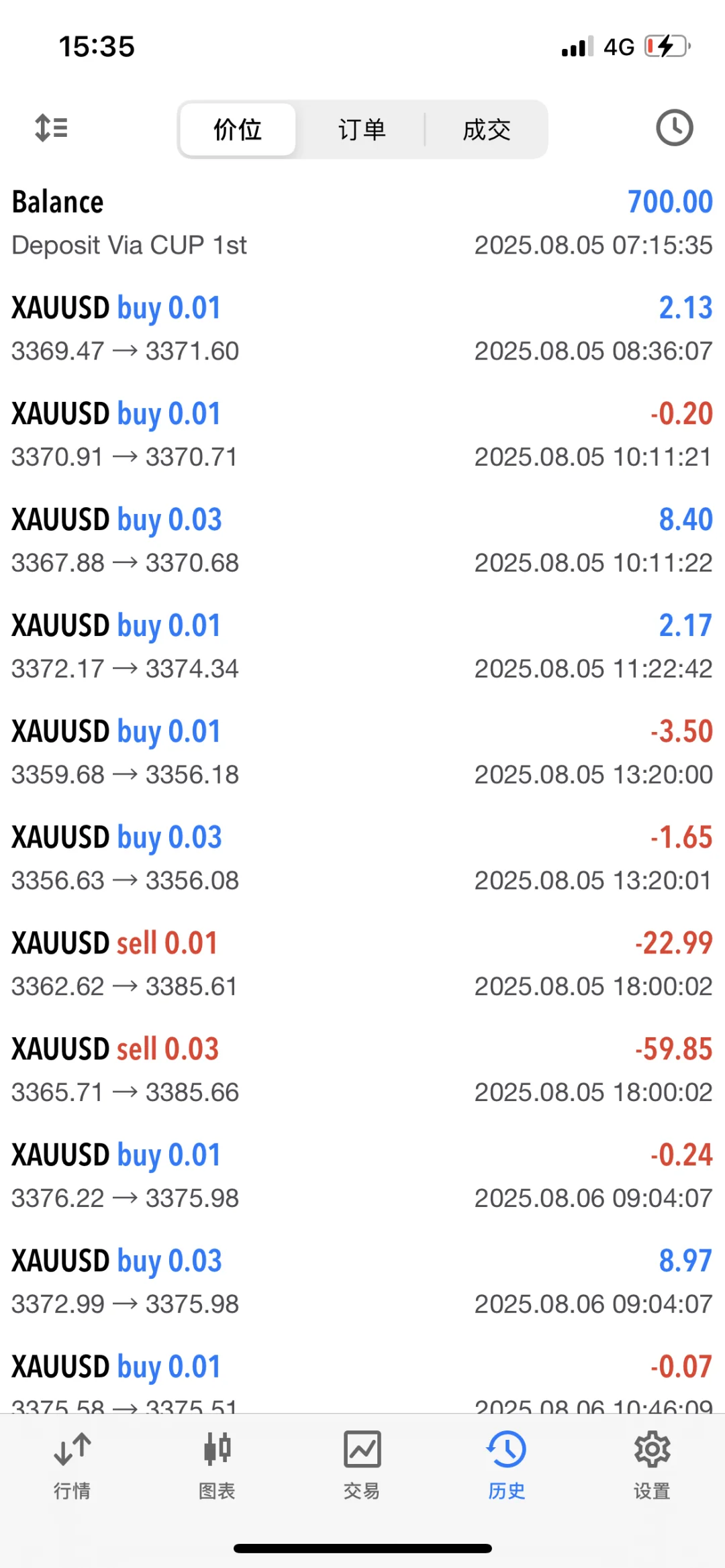
Task: Select the 价位 segment
Action: tap(238, 129)
